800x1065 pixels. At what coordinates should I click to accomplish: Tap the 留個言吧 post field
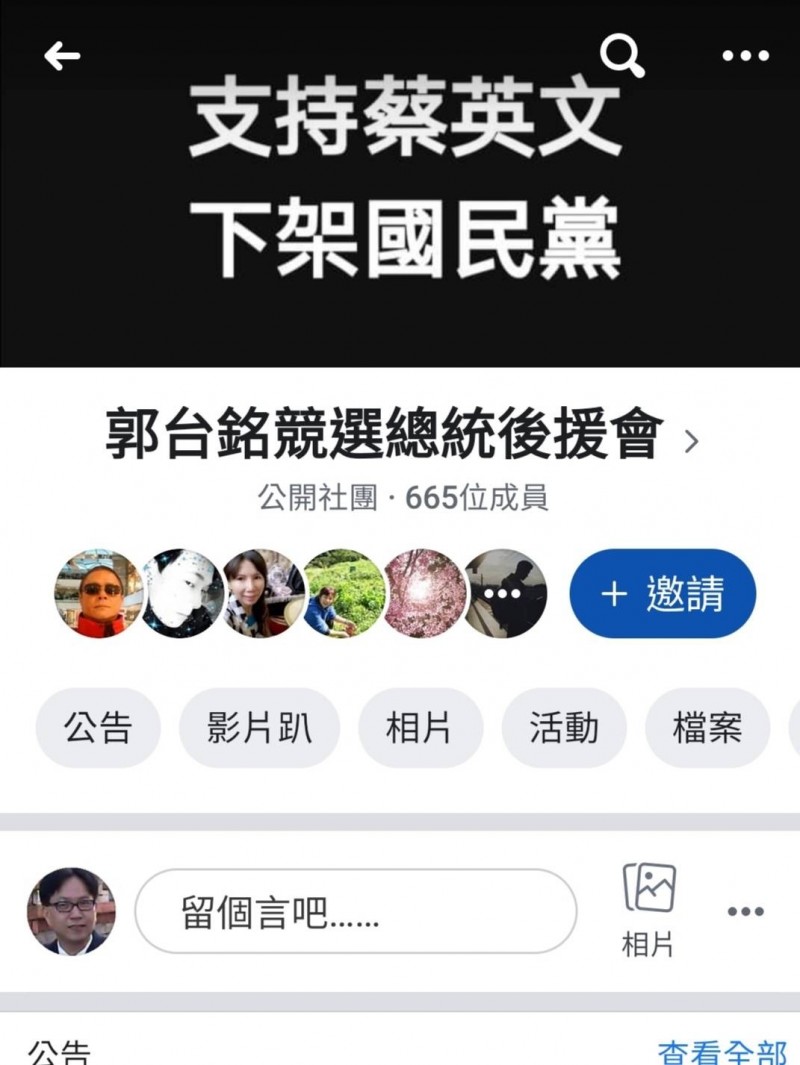(355, 912)
